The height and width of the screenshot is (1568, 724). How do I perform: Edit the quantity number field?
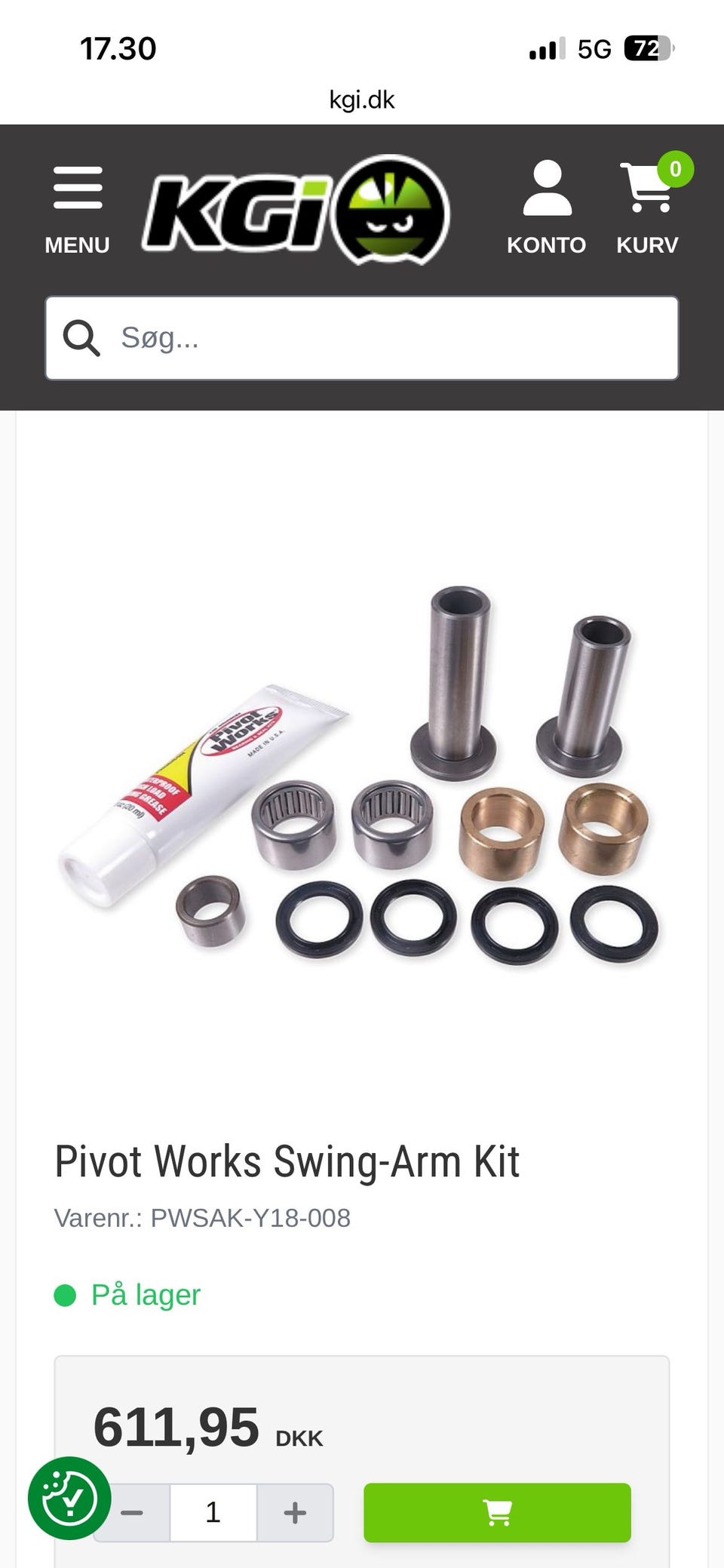(x=213, y=1512)
